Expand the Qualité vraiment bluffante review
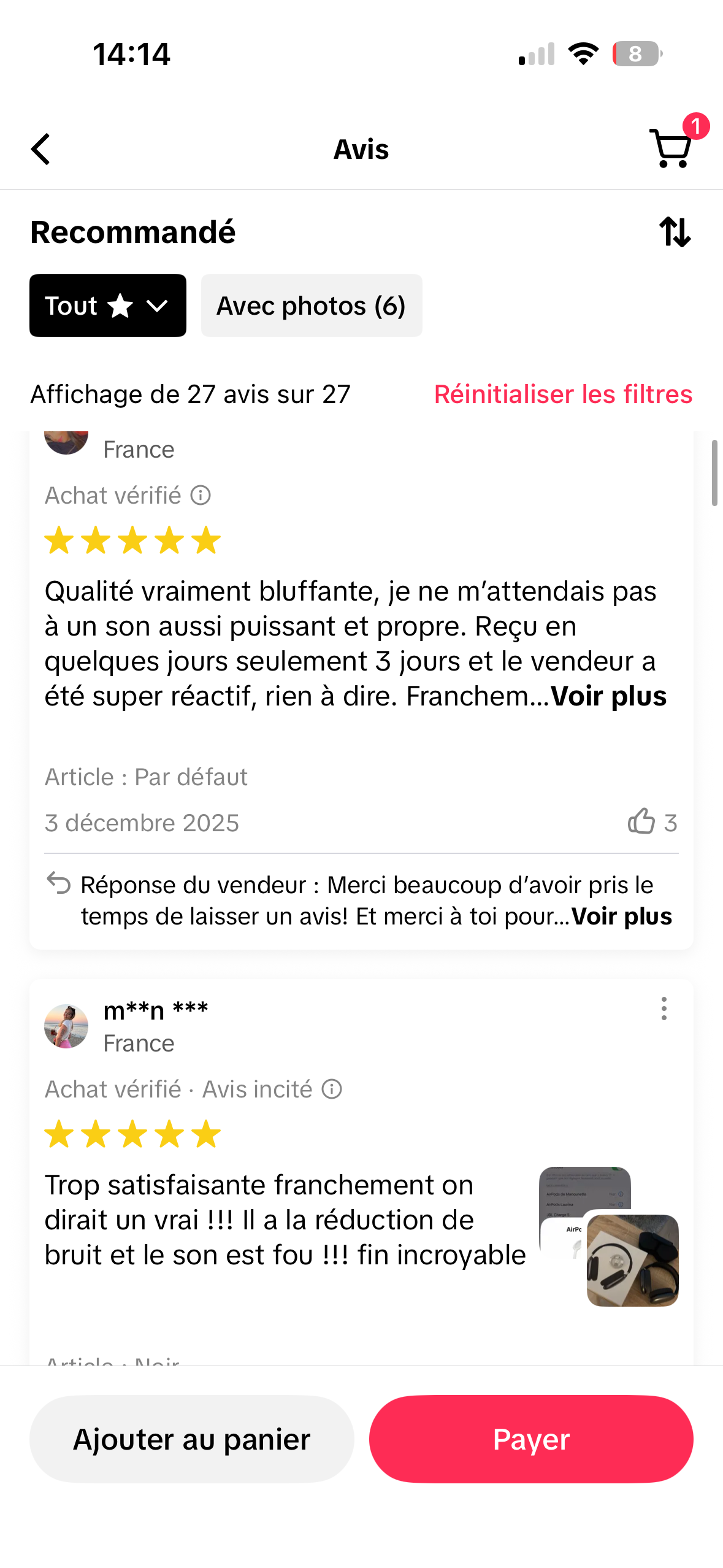 point(608,696)
